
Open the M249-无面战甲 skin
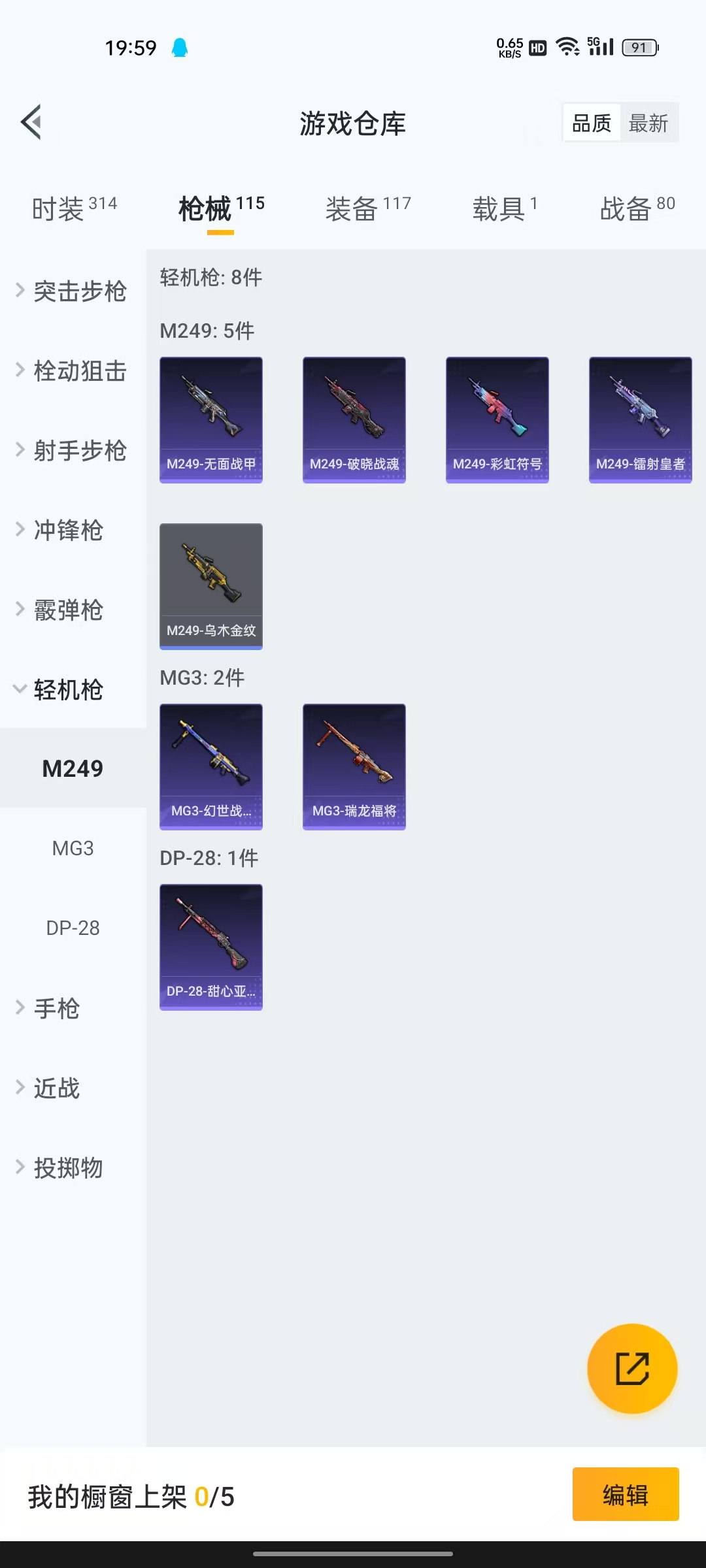coord(211,419)
